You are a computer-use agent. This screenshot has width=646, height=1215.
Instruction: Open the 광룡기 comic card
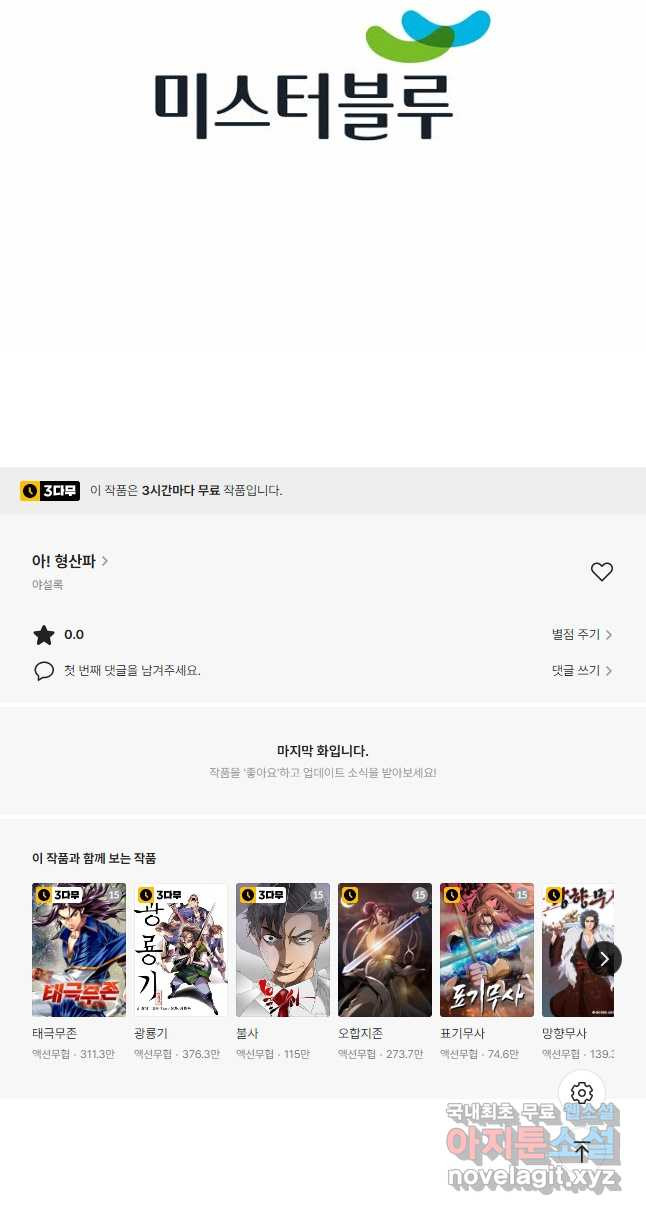[181, 949]
